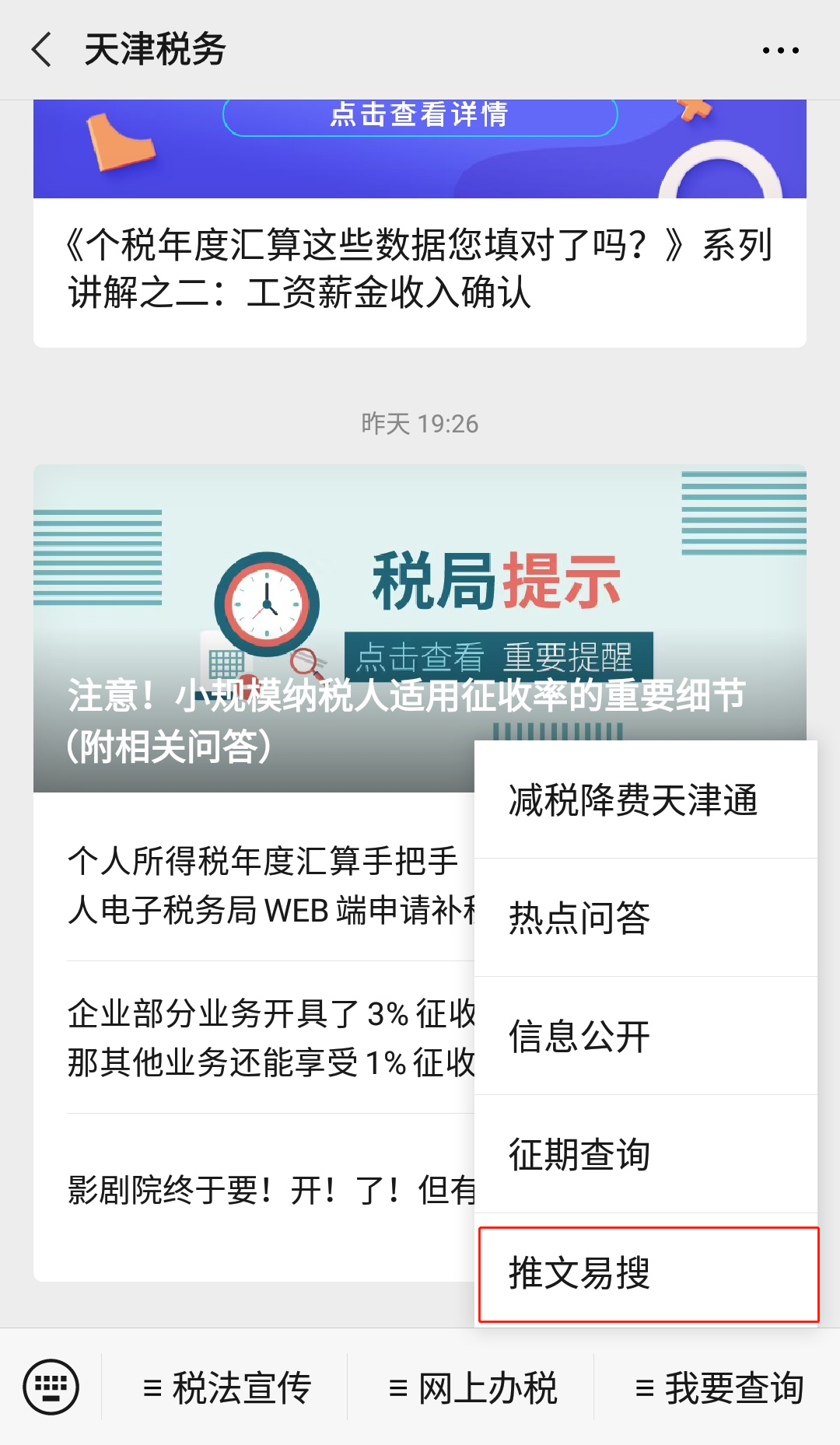Viewport: 840px width, 1445px height.
Task: Open the 税局提示 小规模纳税人 article
Action: pos(420,628)
